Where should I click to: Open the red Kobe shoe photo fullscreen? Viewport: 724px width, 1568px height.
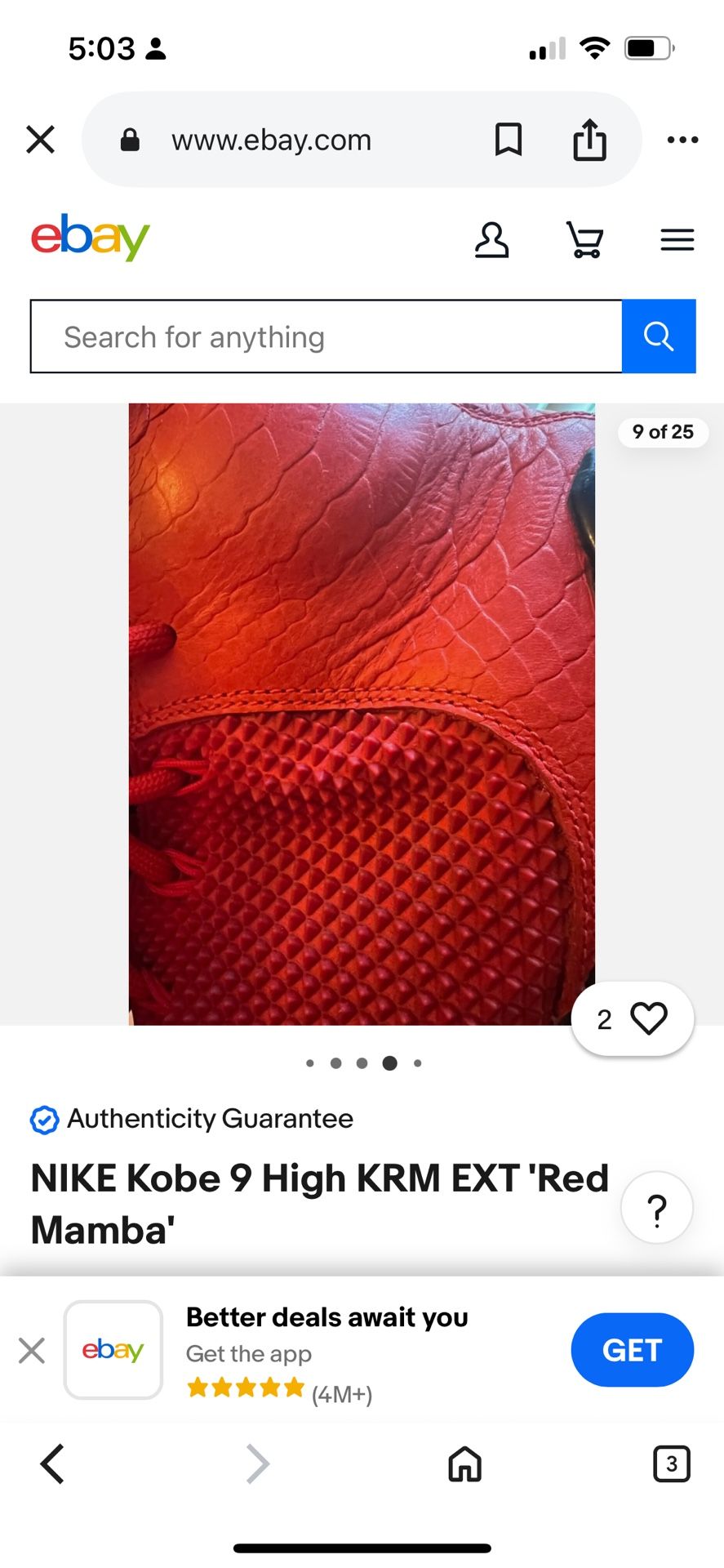pos(362,714)
